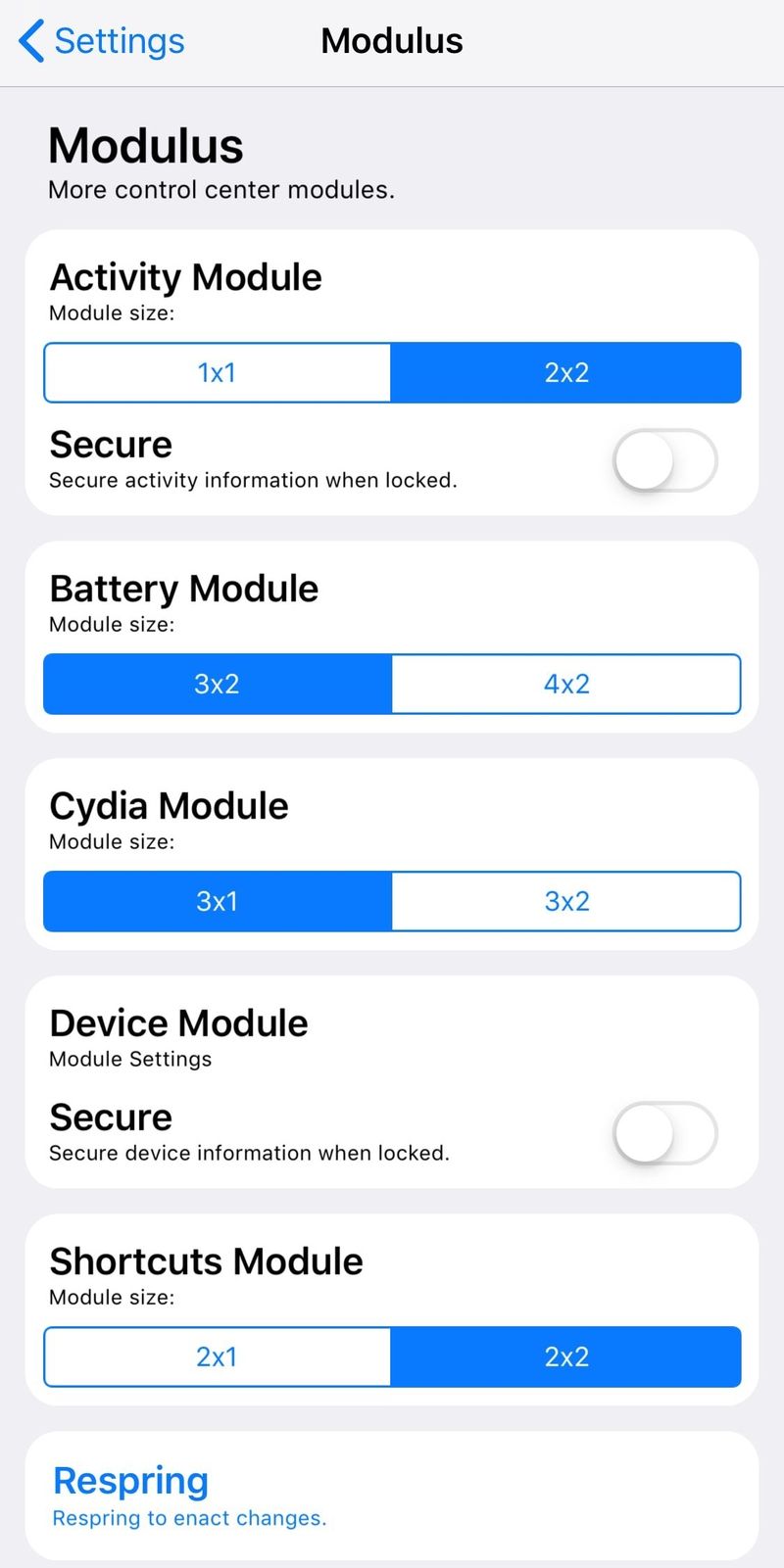Choose 4x2 size for Battery Module

566,684
